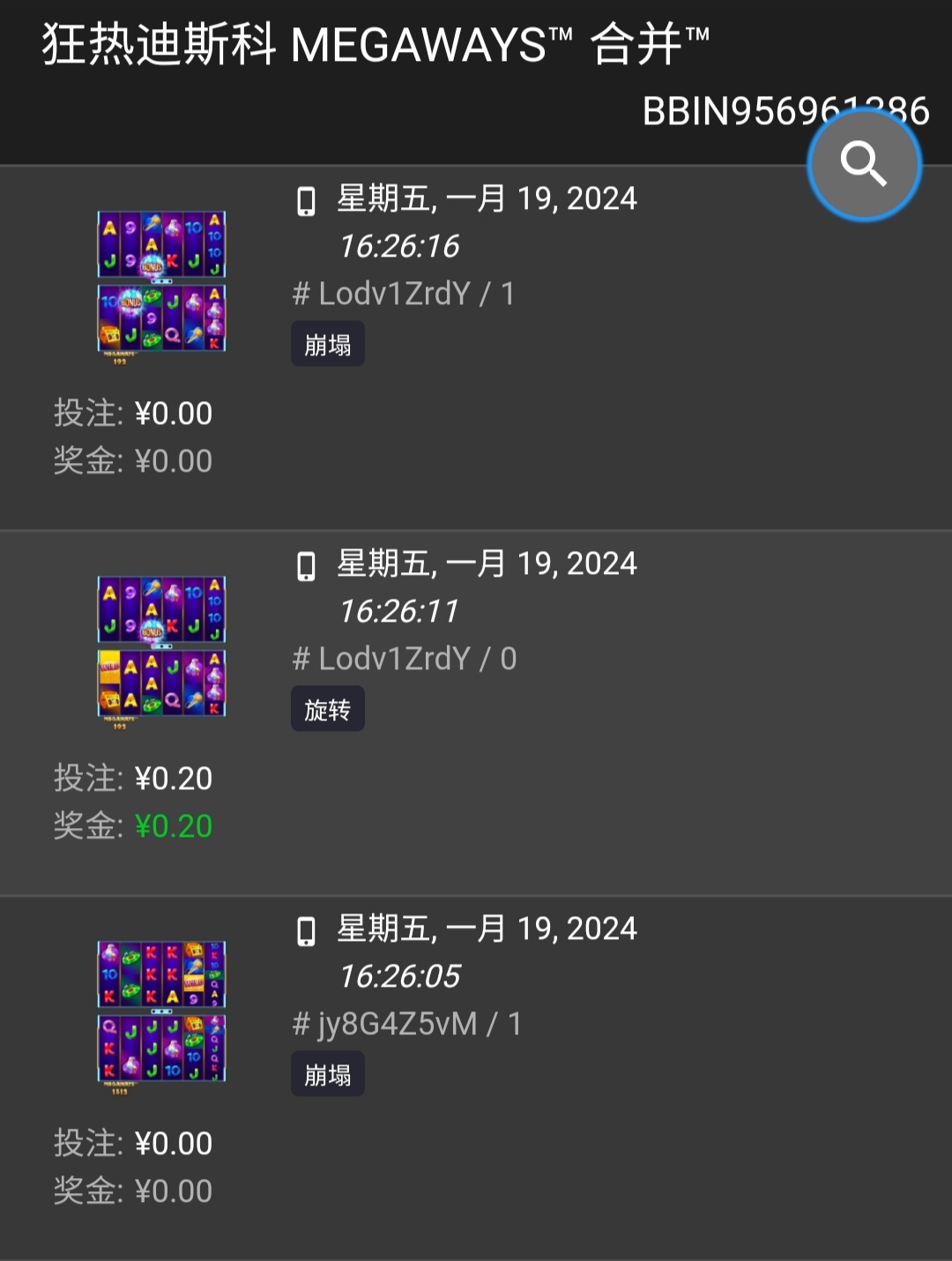Open the 16:26:11 Lodv1ZrdY / 0 spin record

pyautogui.click(x=476, y=711)
